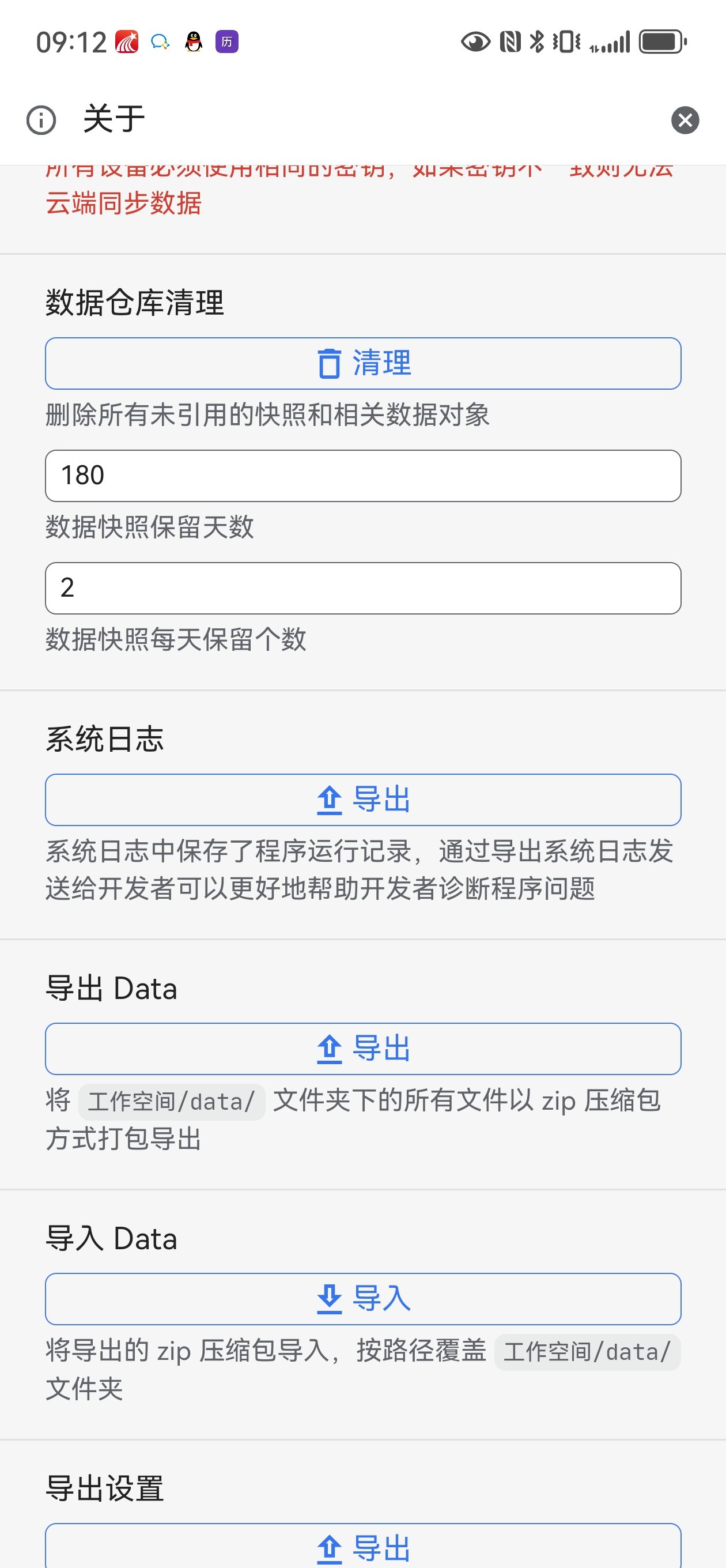Click 导出 under the 导出 Data section
The image size is (726, 1568).
(362, 1048)
